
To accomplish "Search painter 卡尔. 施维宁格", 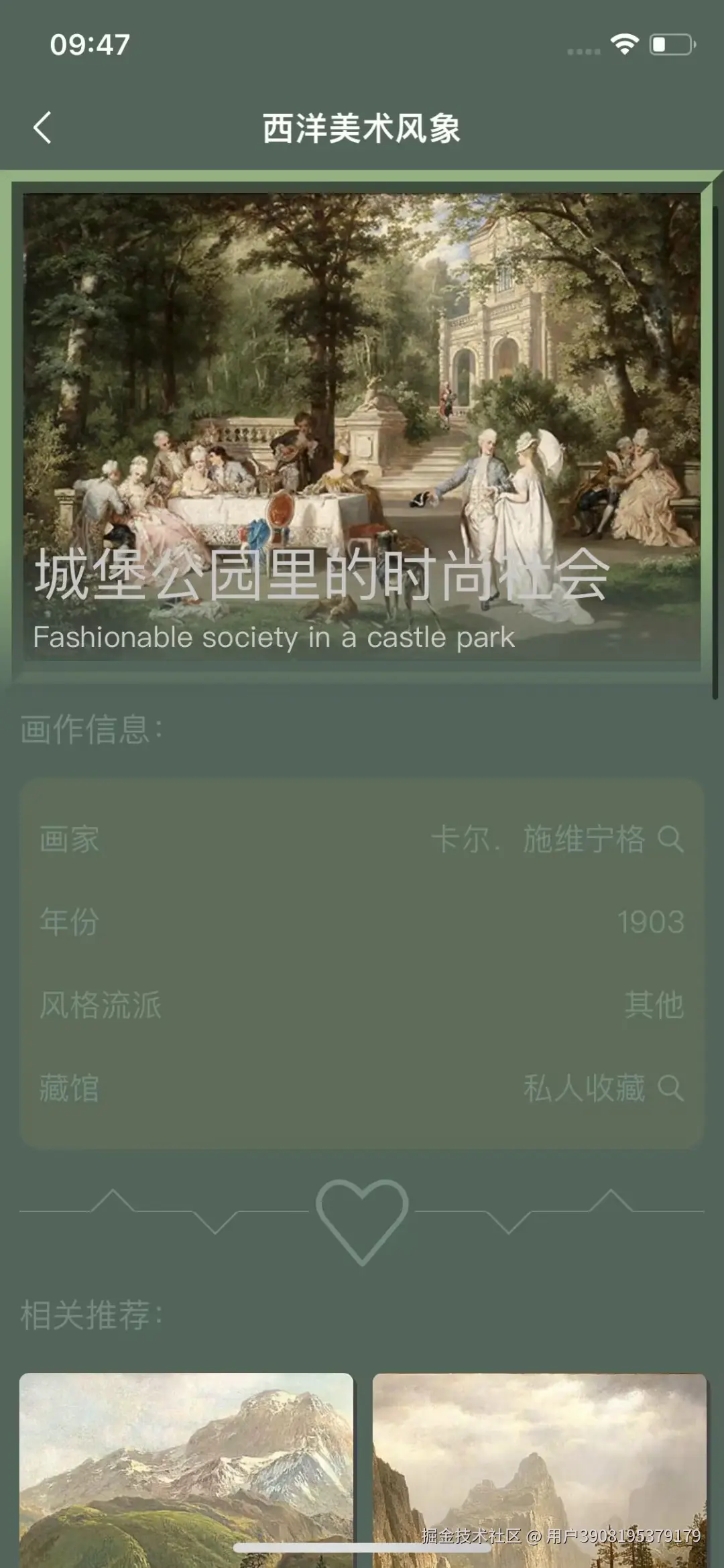I will pos(670,839).
